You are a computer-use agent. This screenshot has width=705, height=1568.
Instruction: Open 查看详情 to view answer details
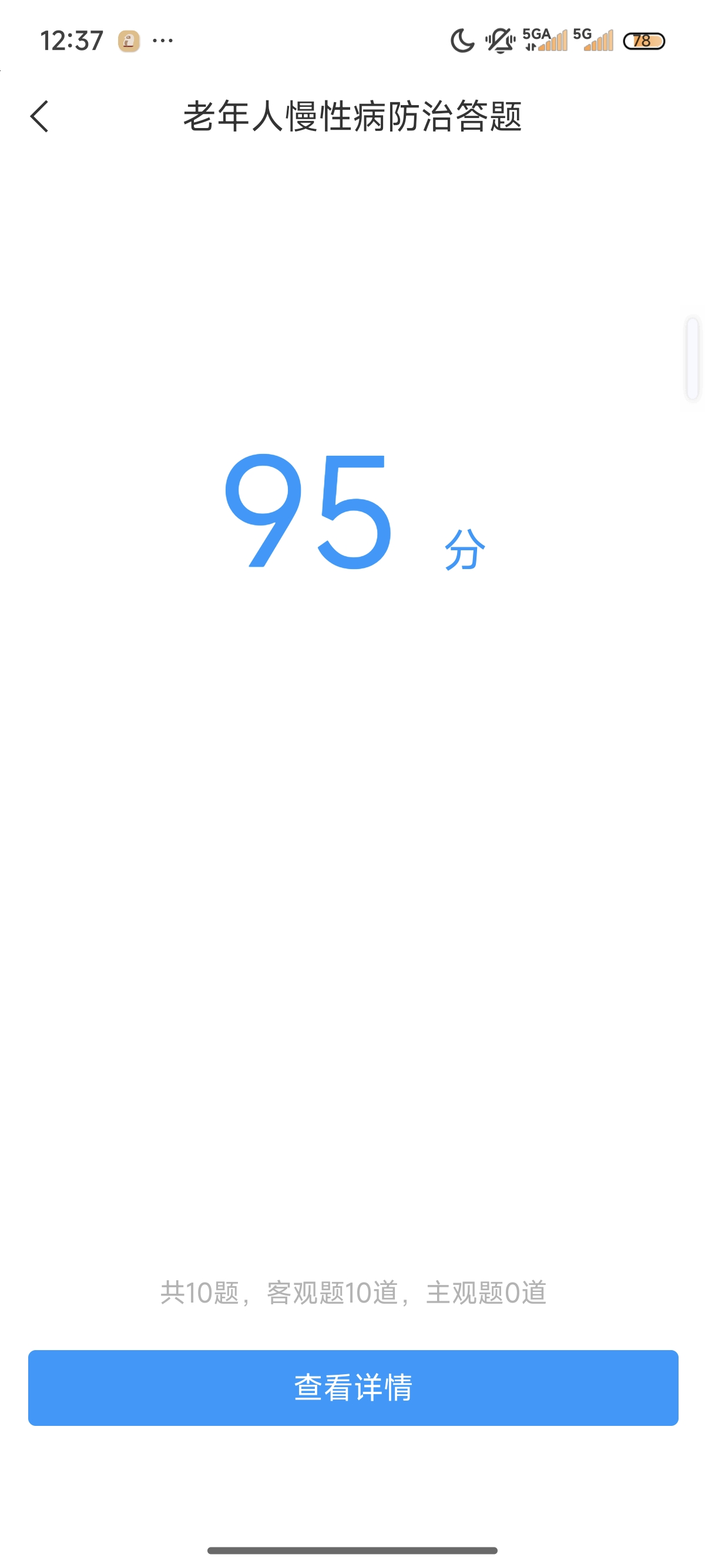click(353, 1387)
